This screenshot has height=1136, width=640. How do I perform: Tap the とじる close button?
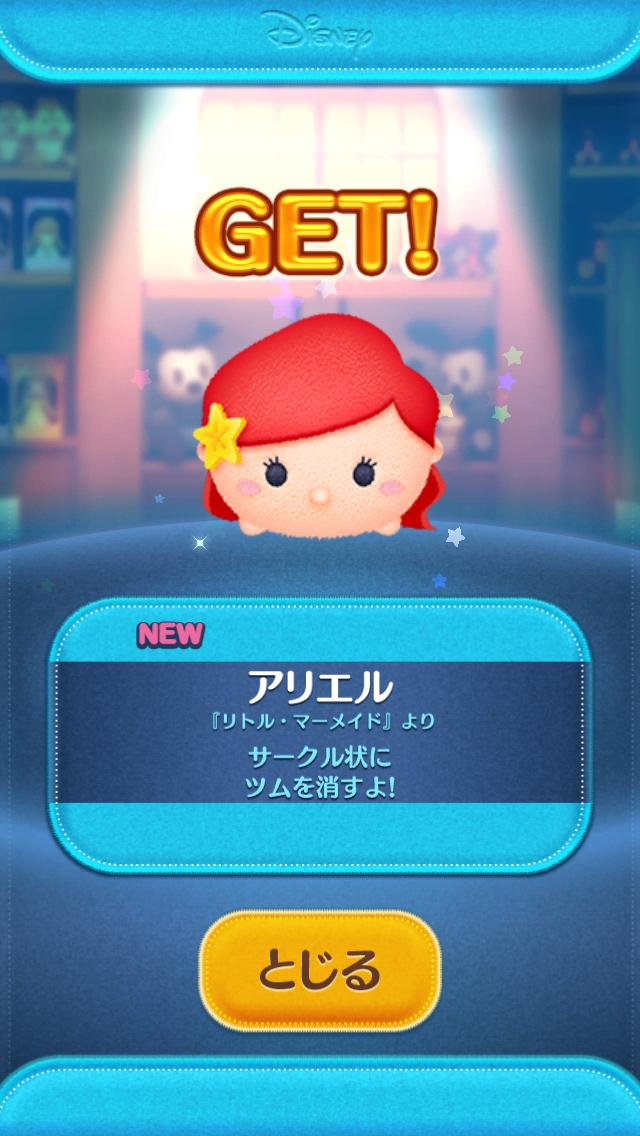coord(320,970)
